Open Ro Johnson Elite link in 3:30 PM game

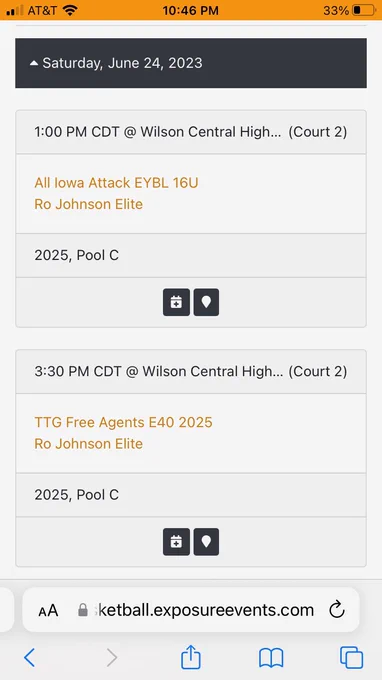(x=88, y=444)
